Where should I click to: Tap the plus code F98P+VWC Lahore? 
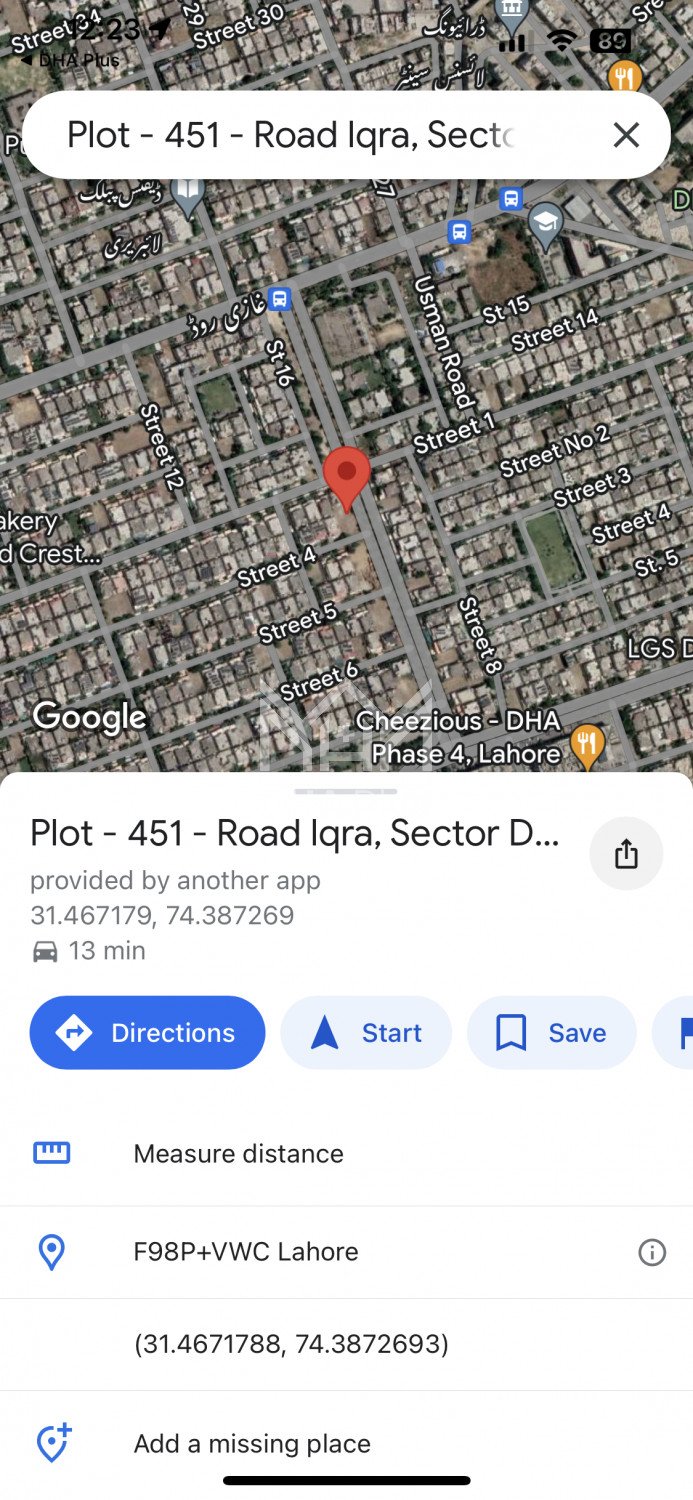tap(246, 1252)
